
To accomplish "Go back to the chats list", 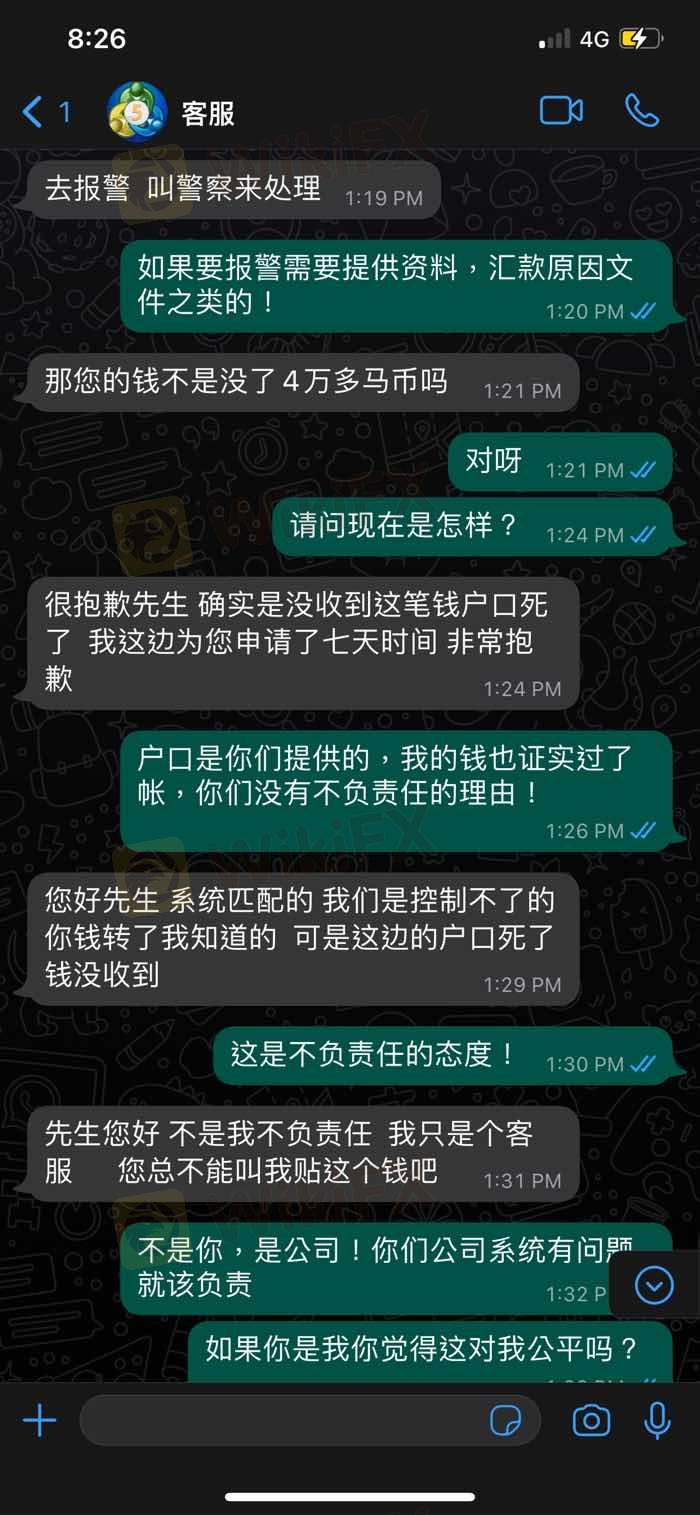I will (44, 111).
